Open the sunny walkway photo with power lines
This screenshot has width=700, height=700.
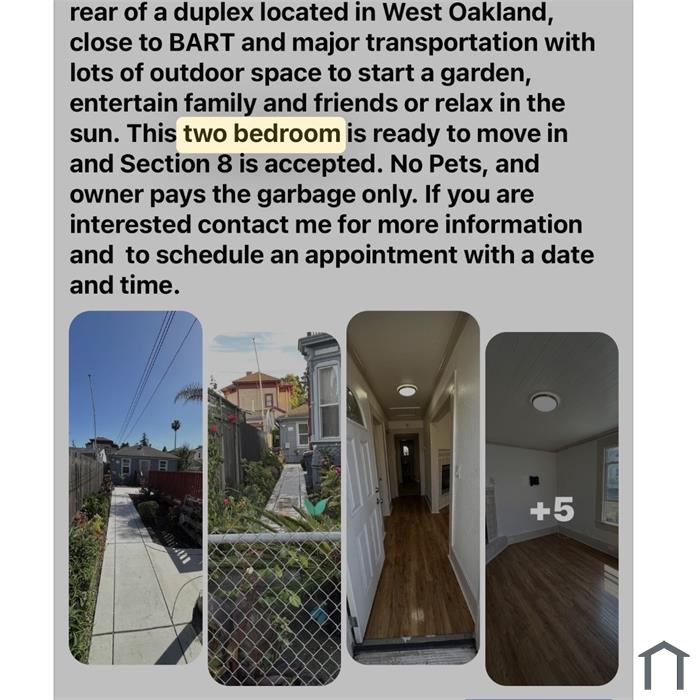pos(135,488)
